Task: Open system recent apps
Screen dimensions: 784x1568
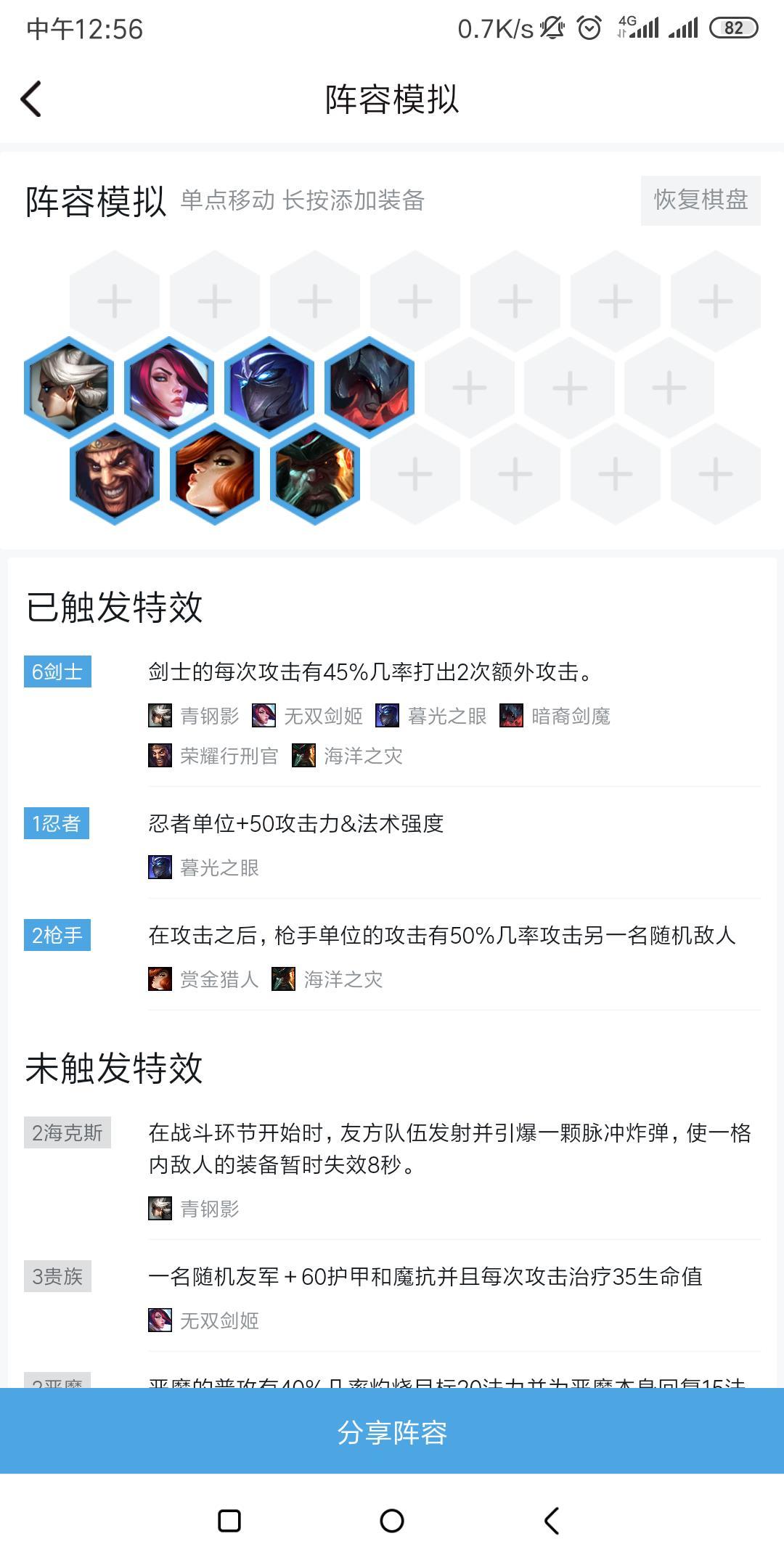Action: tap(229, 1521)
